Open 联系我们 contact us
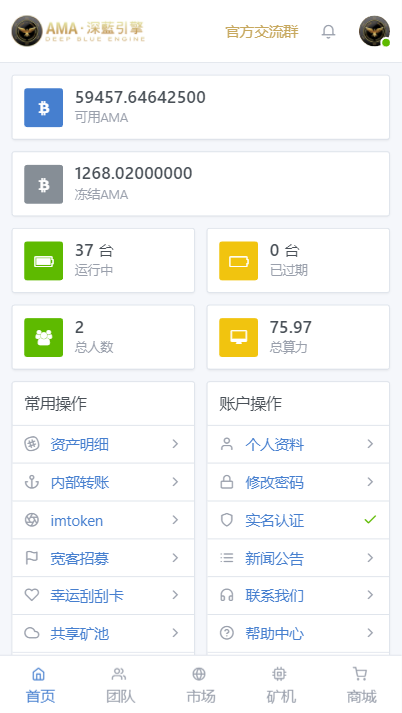Viewport: 402px width, 713px height. 298,595
